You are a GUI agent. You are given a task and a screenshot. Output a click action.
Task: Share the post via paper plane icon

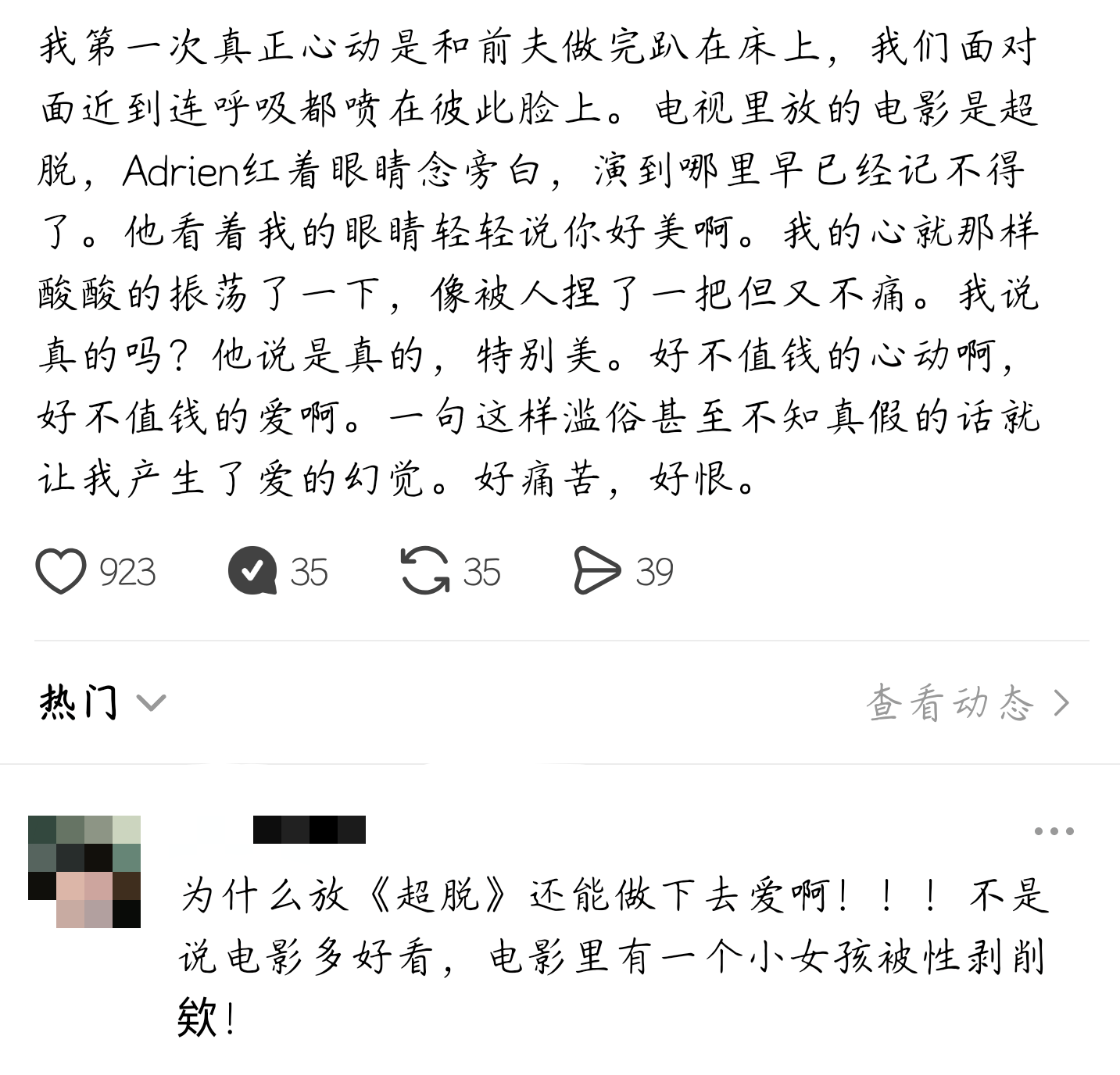click(596, 571)
